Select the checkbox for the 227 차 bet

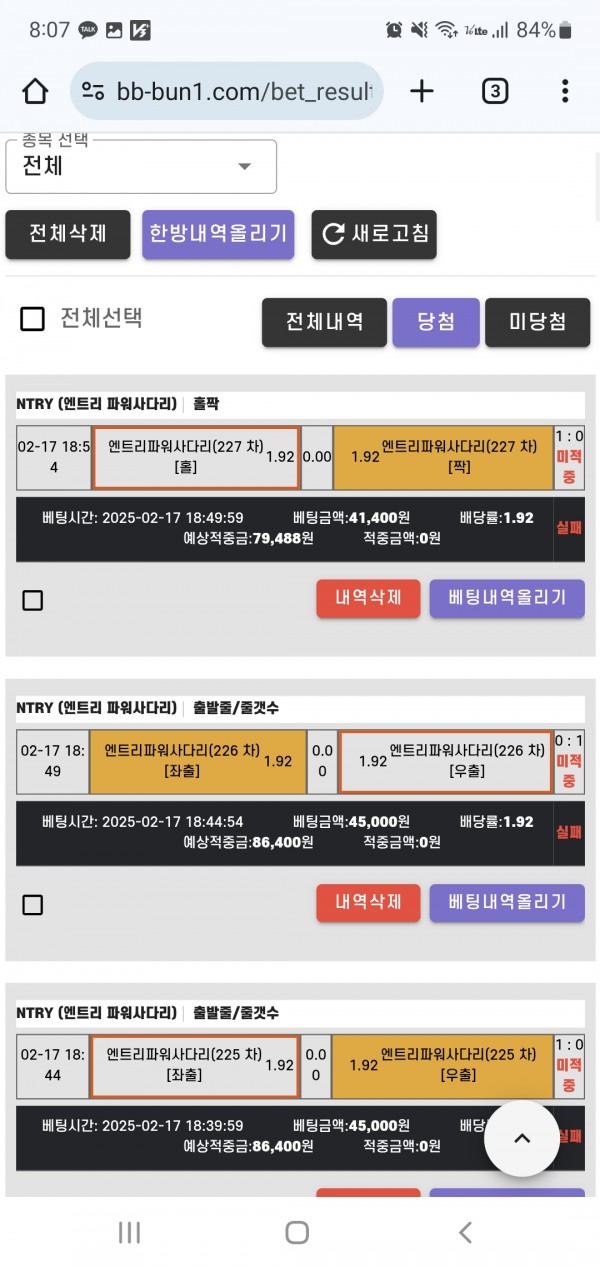coord(33,600)
